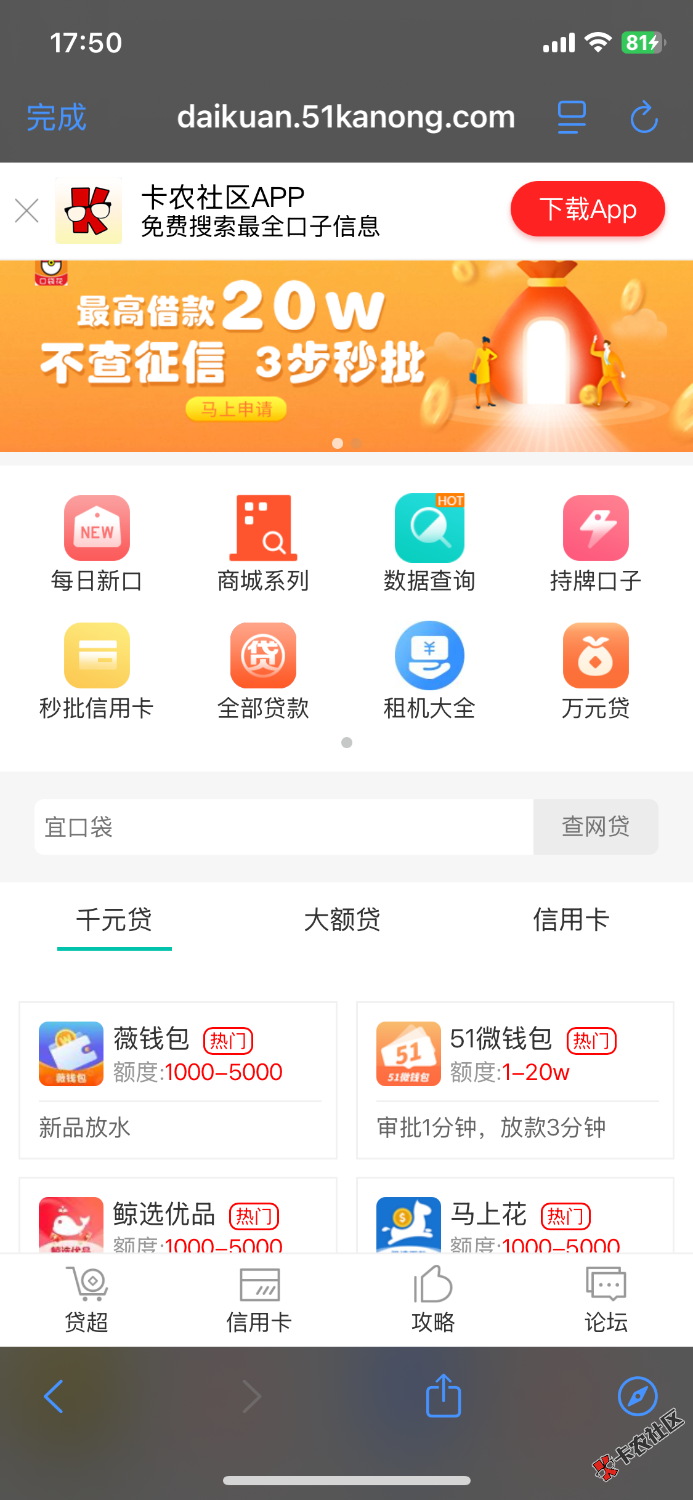This screenshot has width=693, height=1500.
Task: Tap the red 下载App button
Action: tap(587, 210)
